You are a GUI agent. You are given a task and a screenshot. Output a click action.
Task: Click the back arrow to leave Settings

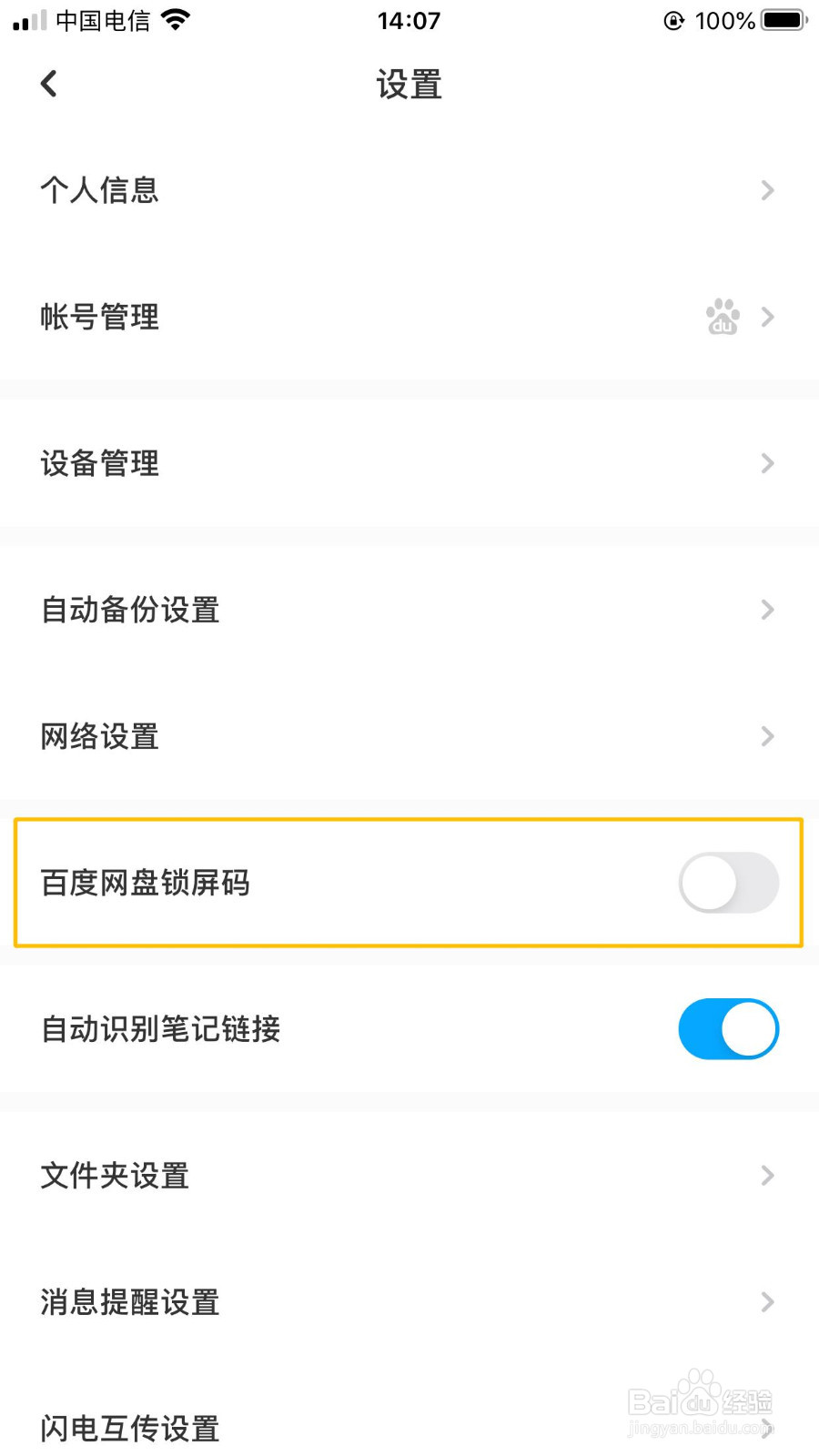point(49,83)
